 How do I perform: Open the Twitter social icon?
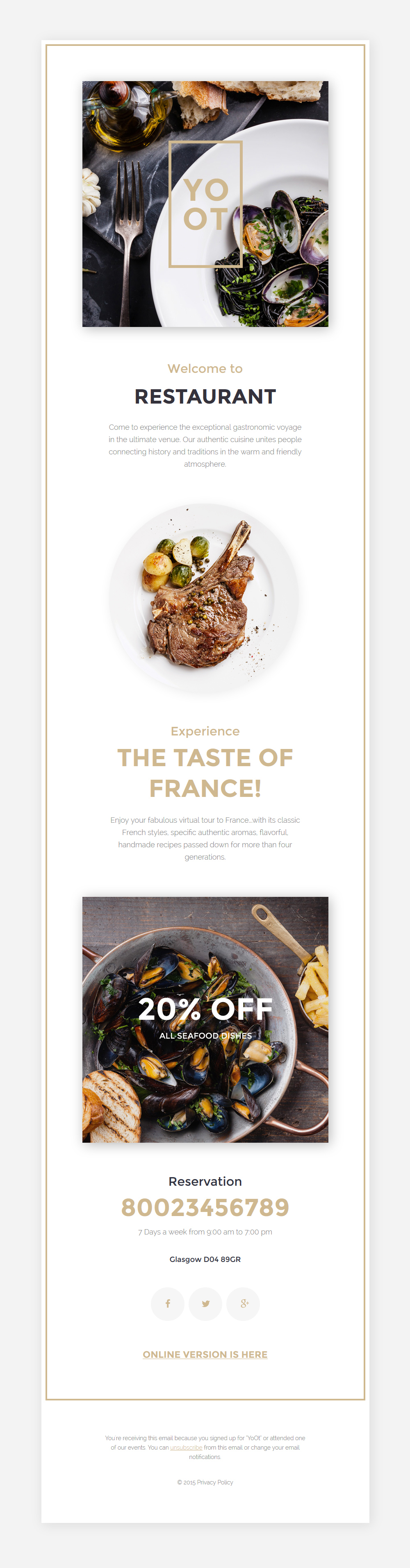pos(205,1303)
